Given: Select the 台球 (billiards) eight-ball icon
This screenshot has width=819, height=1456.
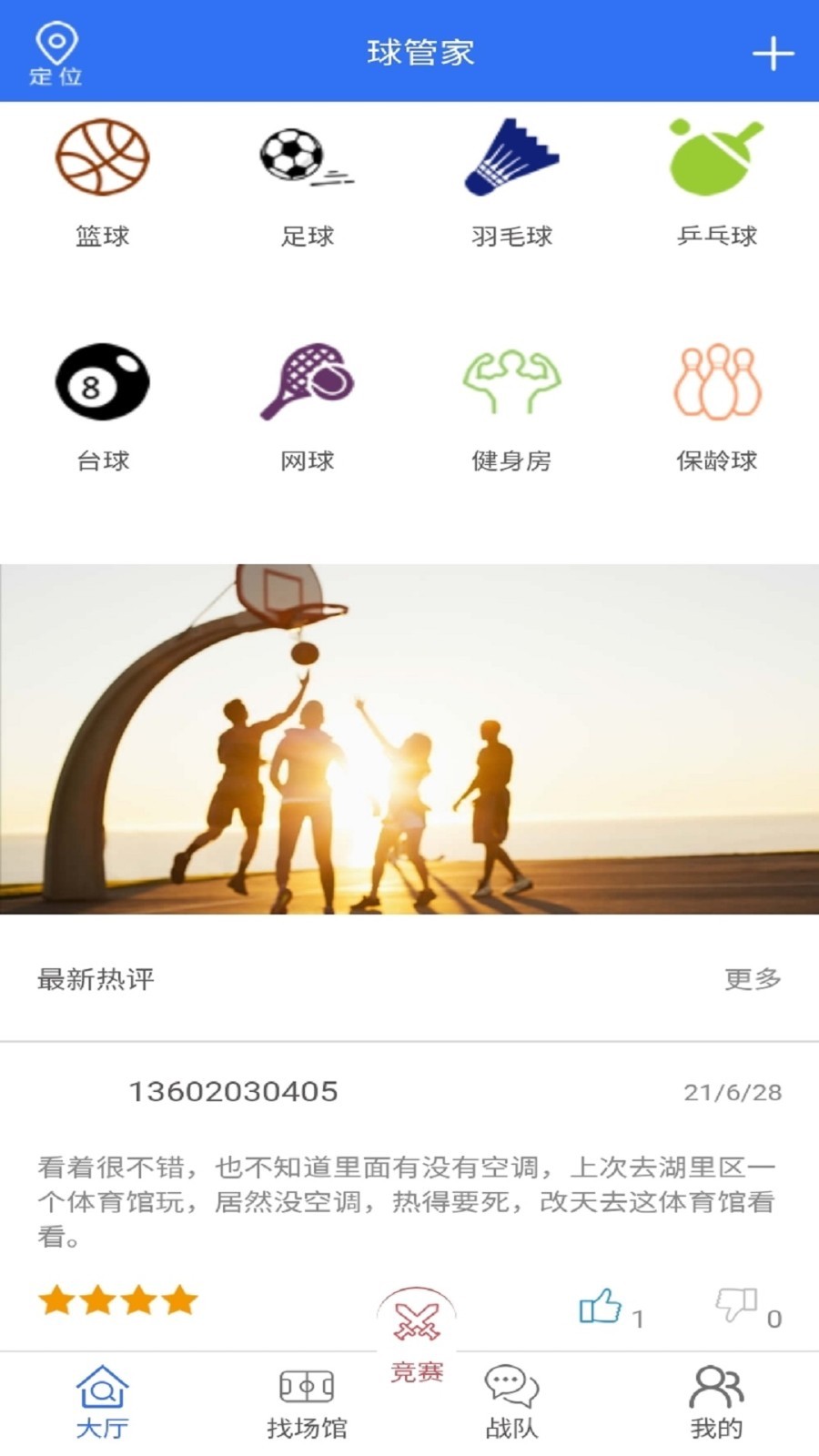Looking at the screenshot, I should 100,382.
